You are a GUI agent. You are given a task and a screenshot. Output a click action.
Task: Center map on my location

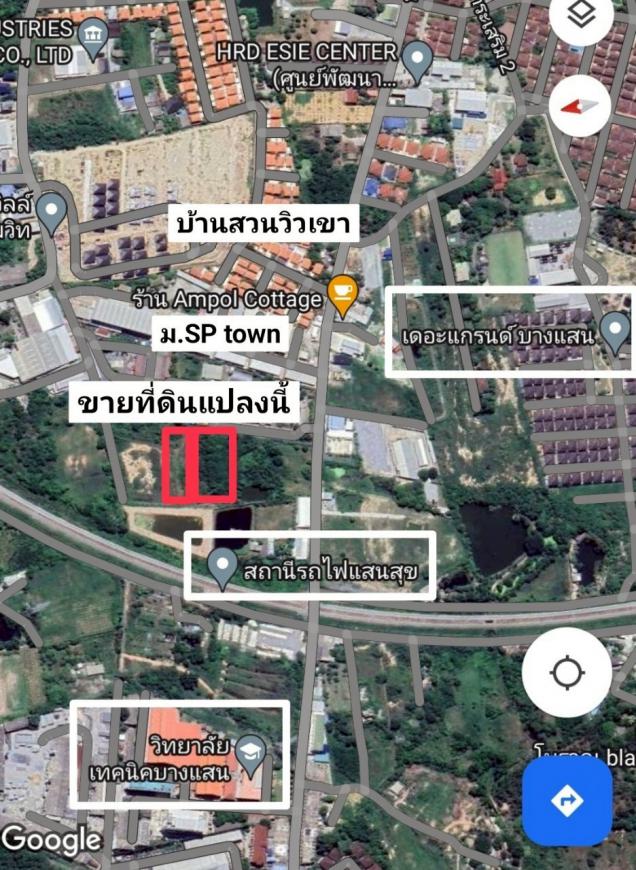point(567,673)
